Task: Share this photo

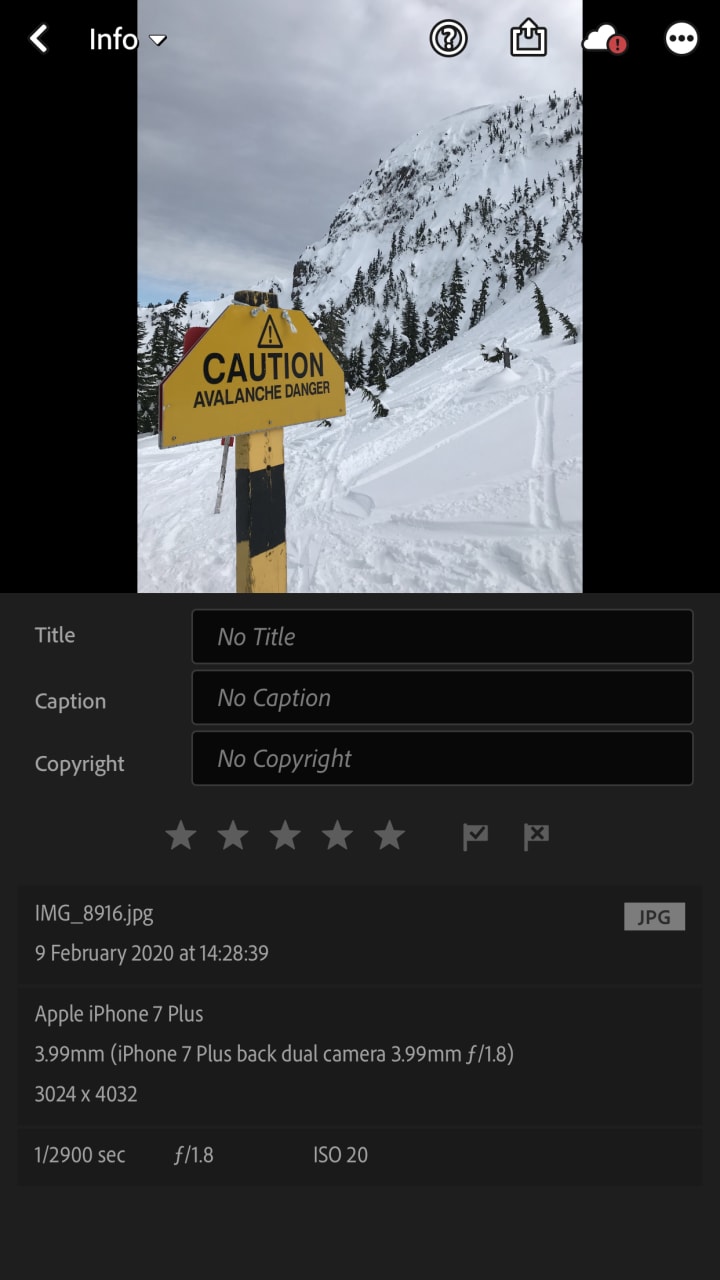Action: [528, 39]
